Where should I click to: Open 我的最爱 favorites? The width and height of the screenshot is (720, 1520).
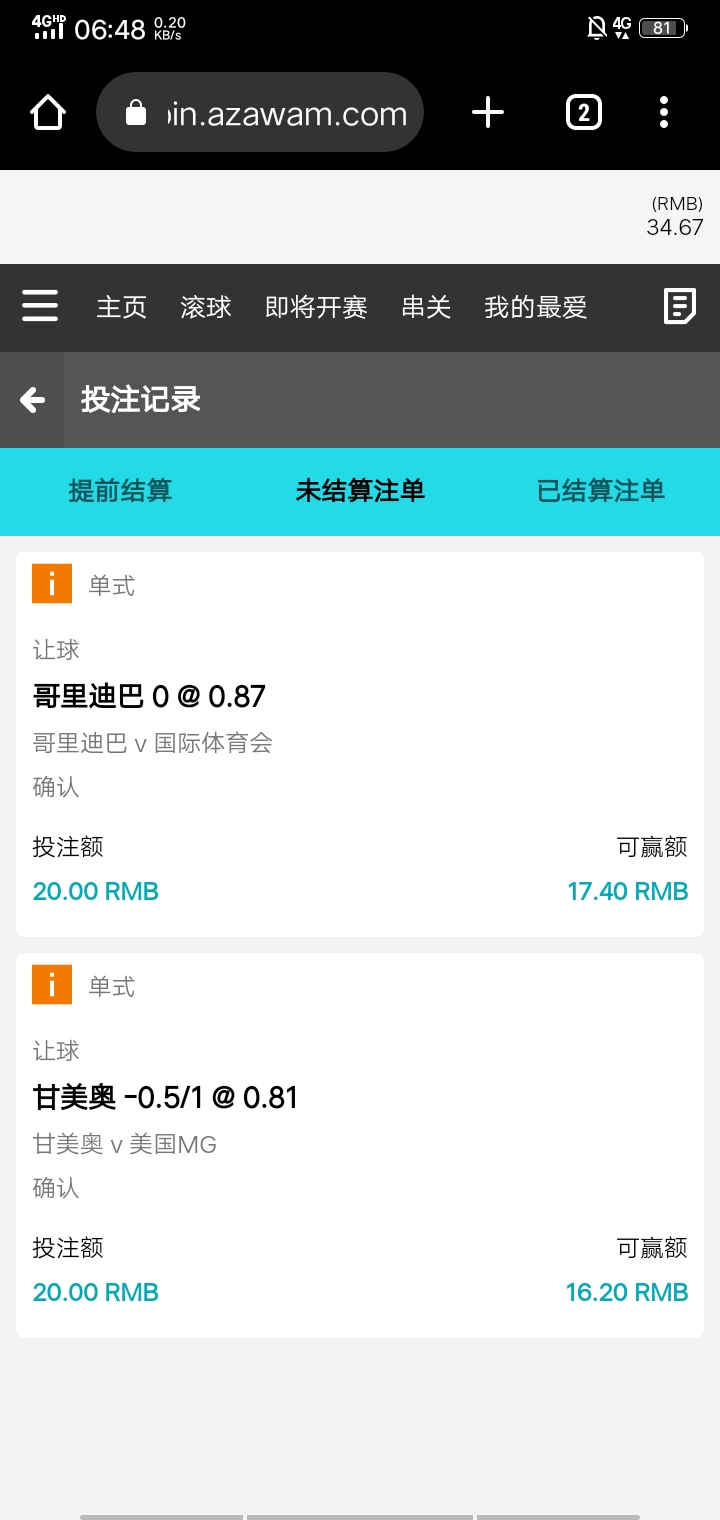pos(535,307)
